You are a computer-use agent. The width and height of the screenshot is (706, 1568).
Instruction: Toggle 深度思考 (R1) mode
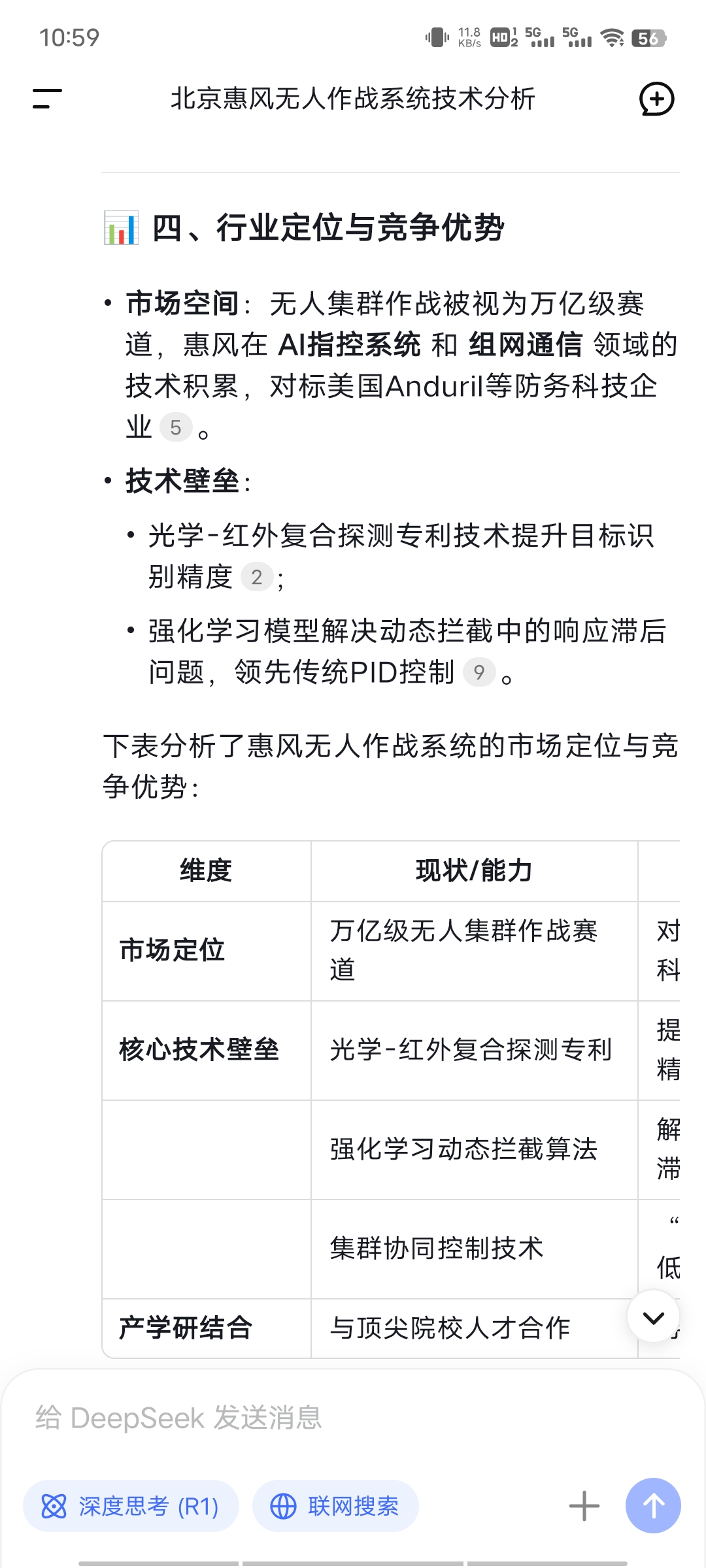[131, 1506]
